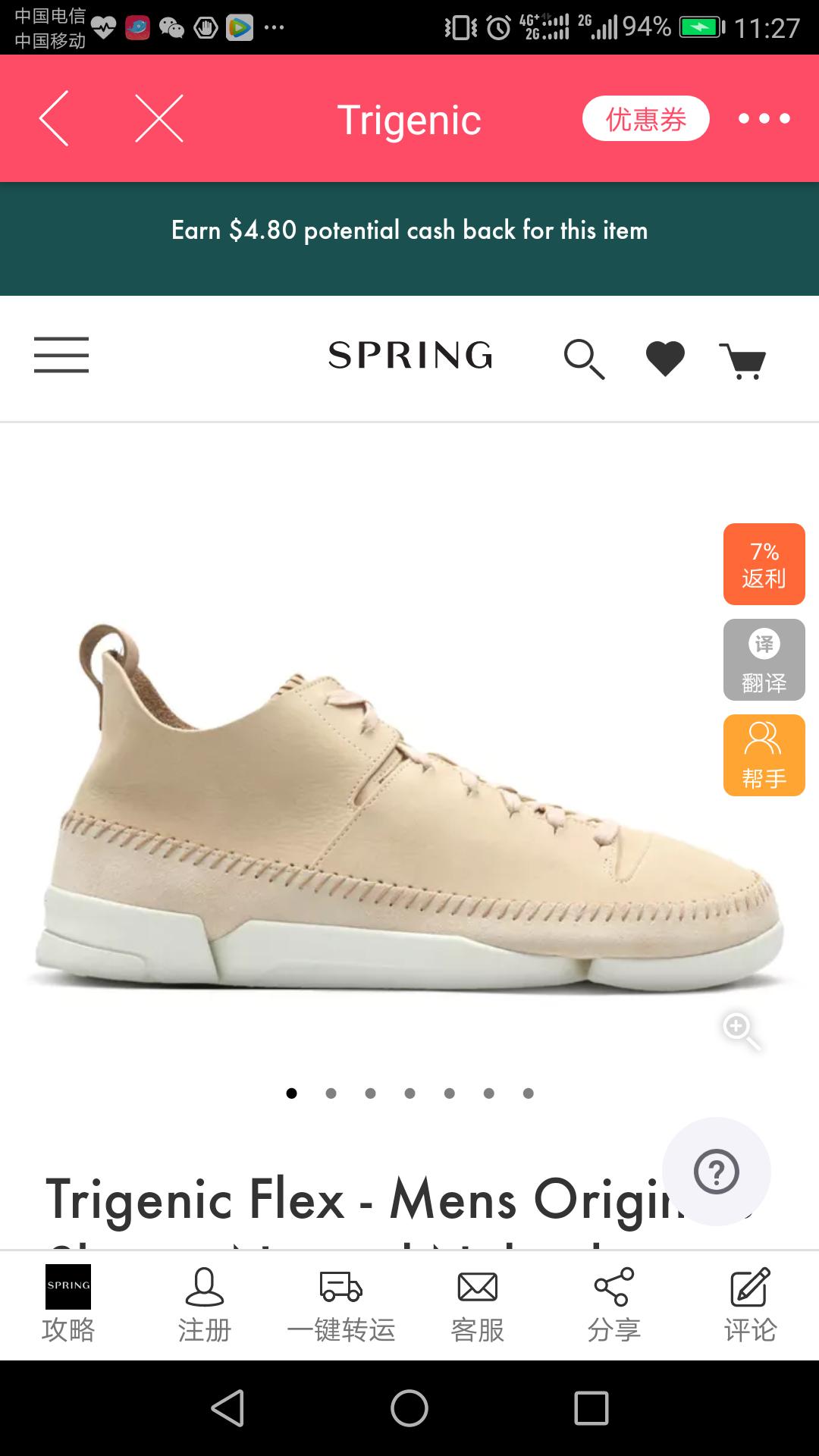Search the Spring store
819x1456 pixels.
click(x=584, y=359)
